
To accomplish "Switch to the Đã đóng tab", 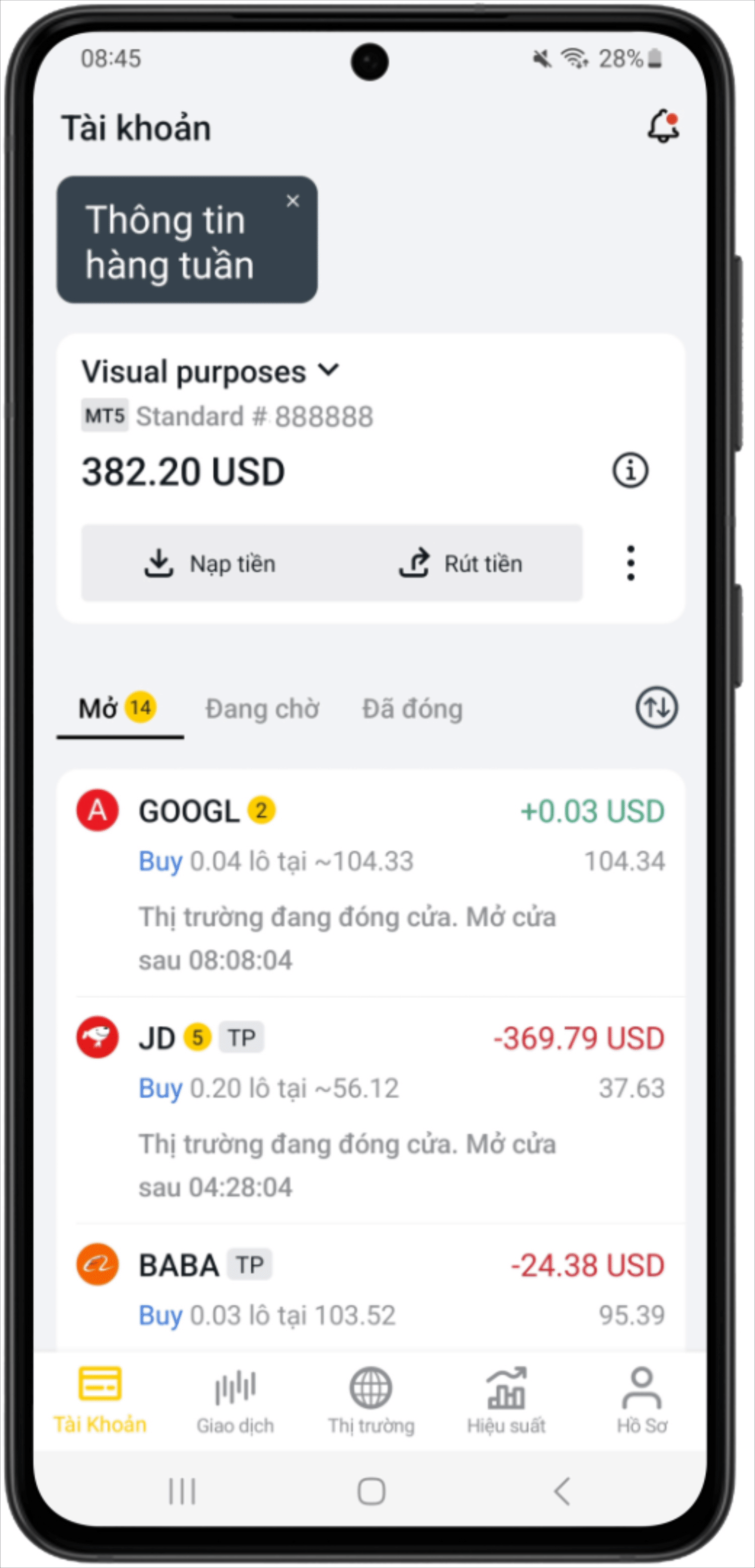I will click(x=412, y=709).
